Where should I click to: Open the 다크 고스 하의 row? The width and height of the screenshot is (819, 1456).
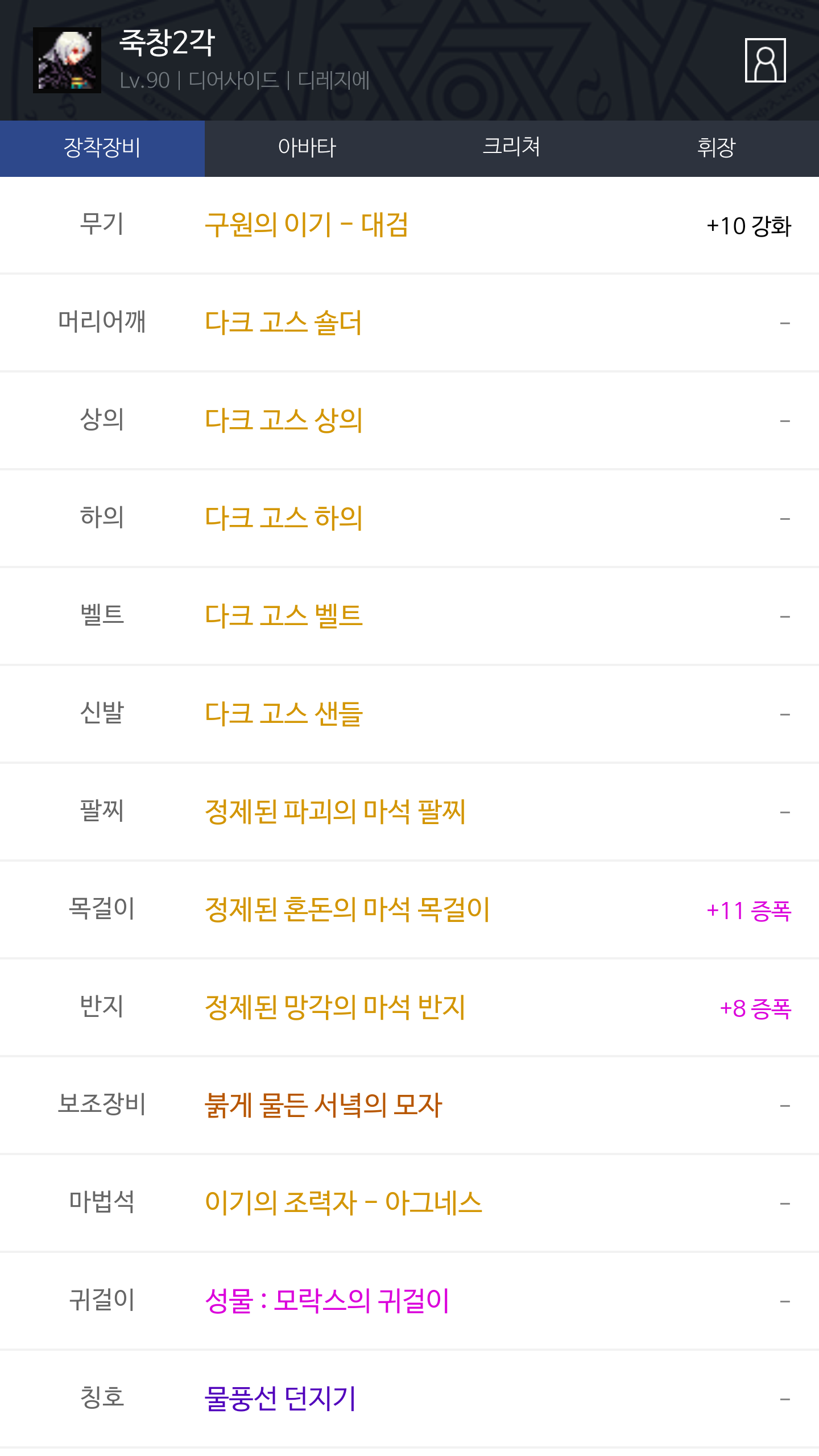409,519
